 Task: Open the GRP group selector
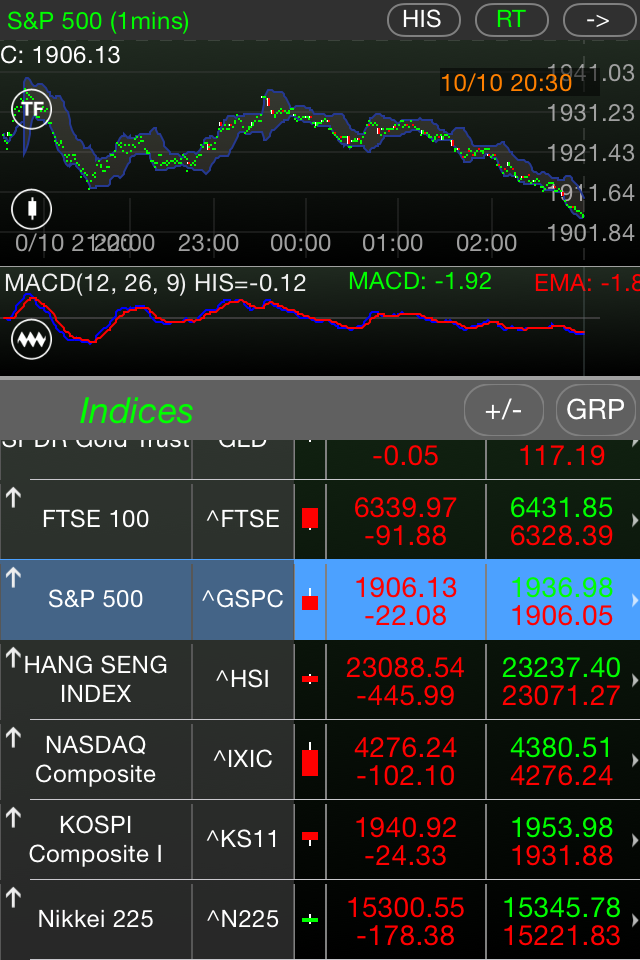click(595, 410)
